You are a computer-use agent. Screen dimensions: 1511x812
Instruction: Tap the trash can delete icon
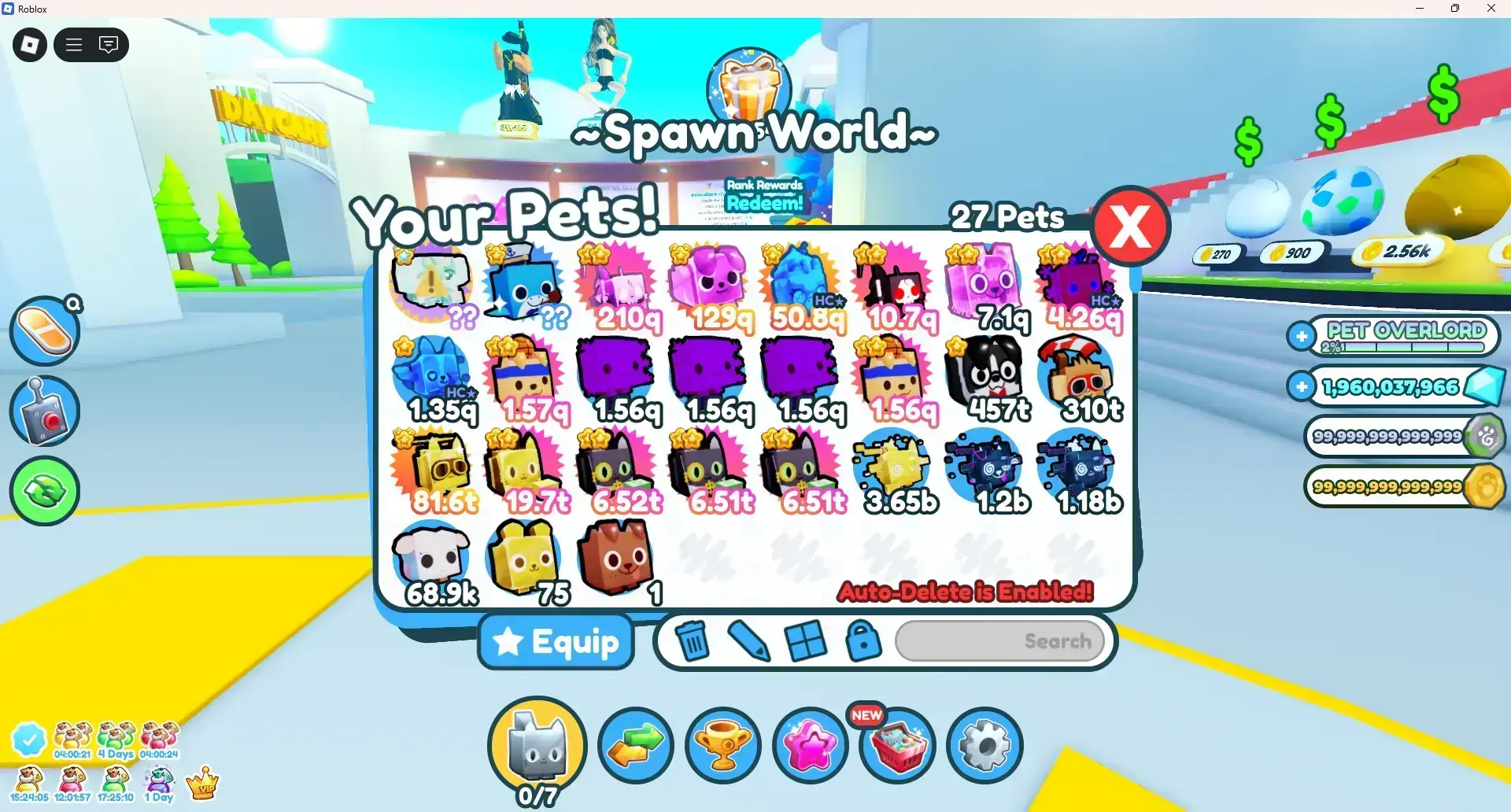pyautogui.click(x=693, y=640)
